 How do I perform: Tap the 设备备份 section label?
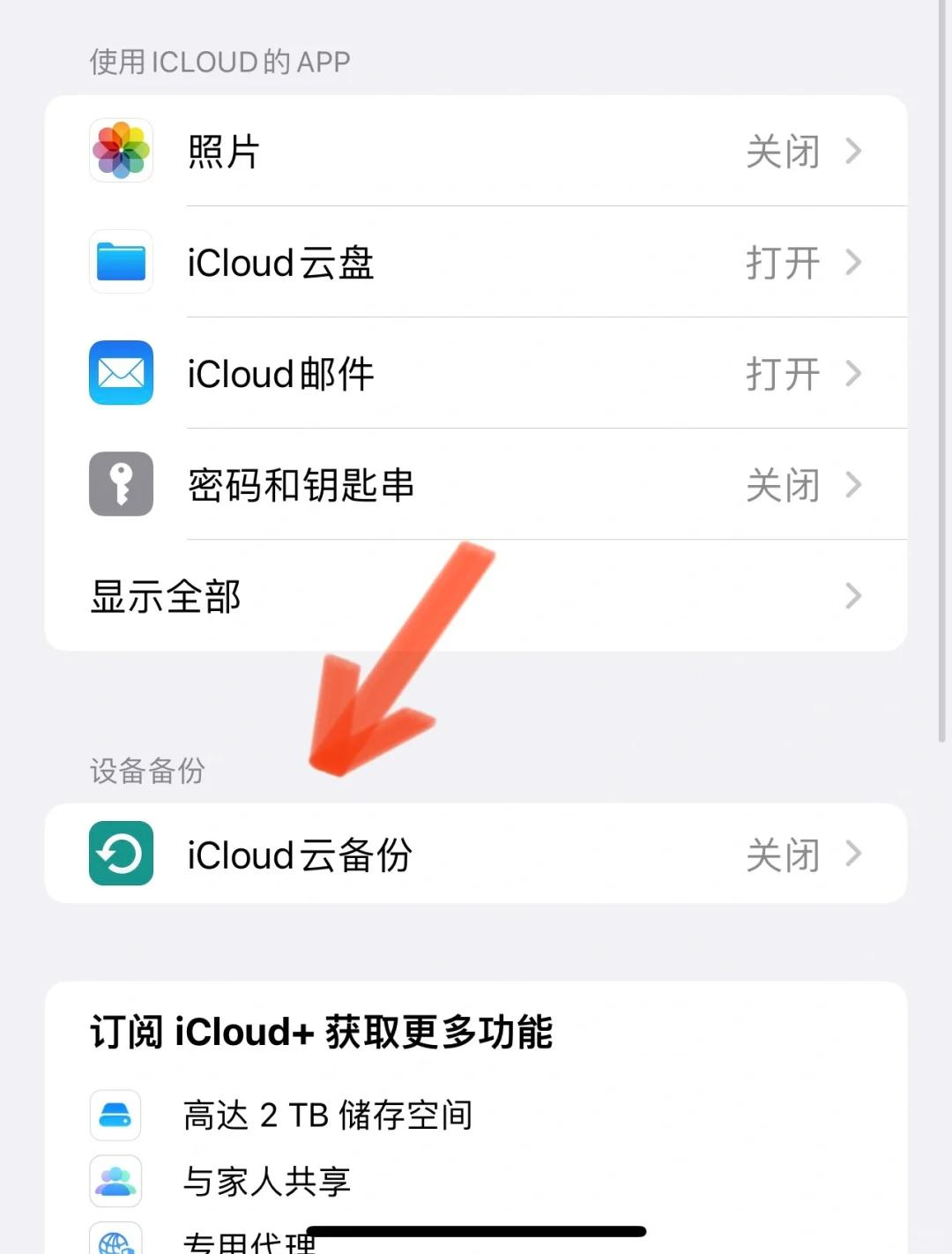pos(146,771)
